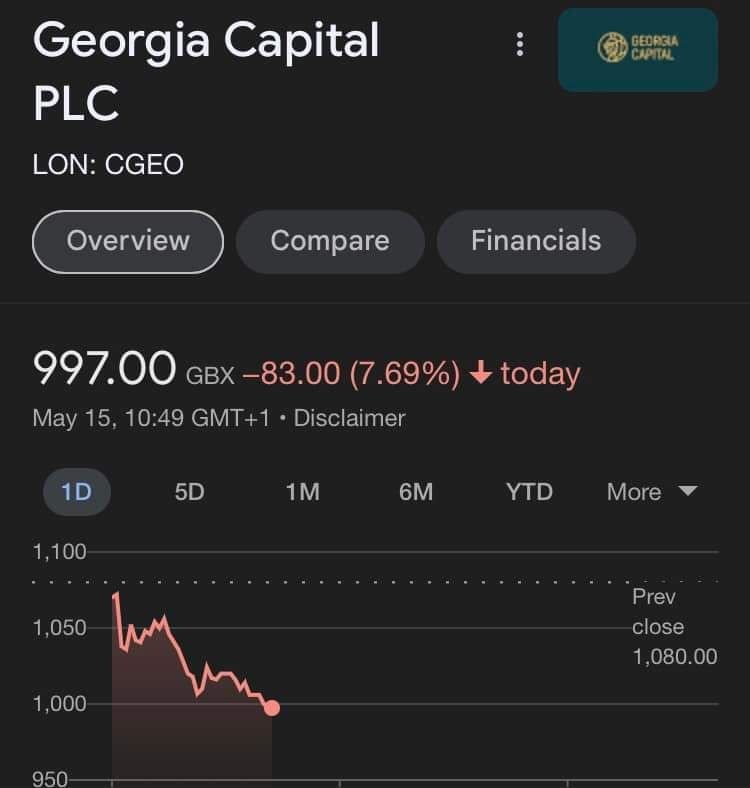750x788 pixels.
Task: Switch chart to 5D range
Action: coord(189,492)
